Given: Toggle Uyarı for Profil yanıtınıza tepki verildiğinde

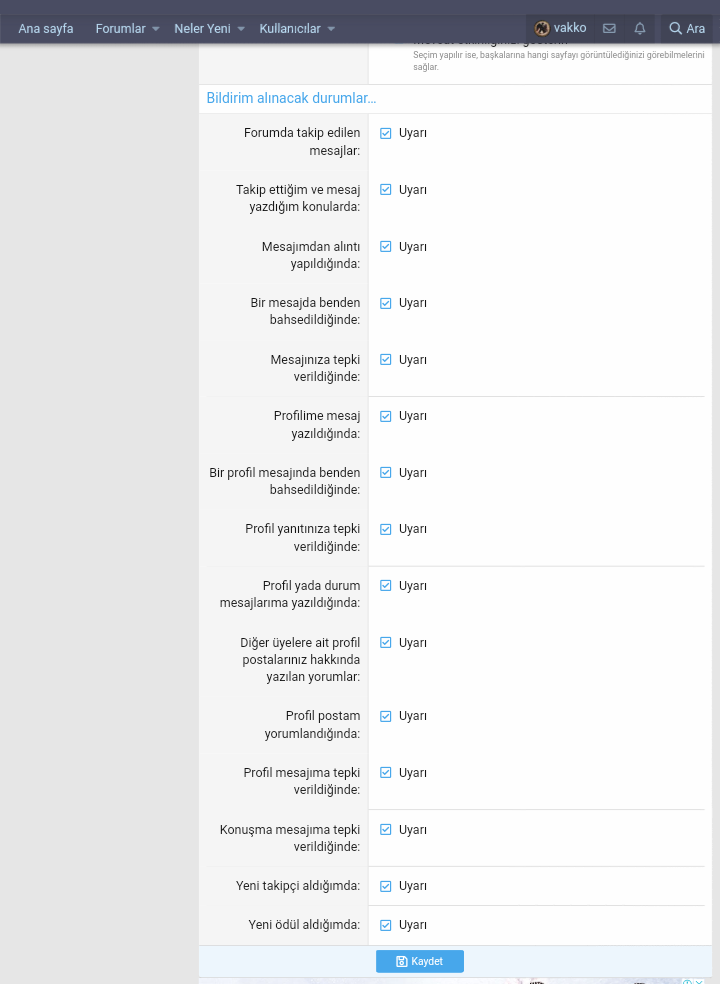Looking at the screenshot, I should 386,529.
